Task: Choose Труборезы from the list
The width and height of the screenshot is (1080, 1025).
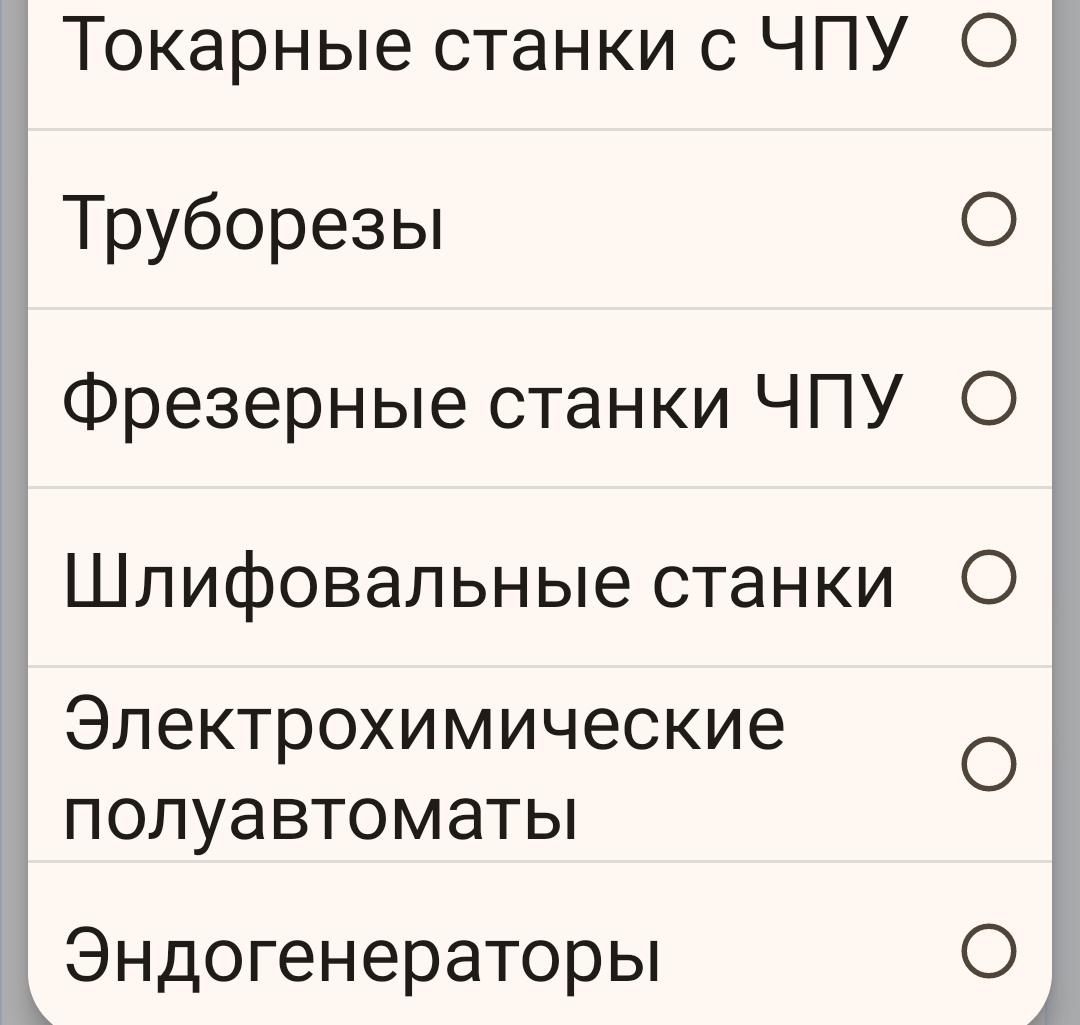Action: click(x=988, y=219)
